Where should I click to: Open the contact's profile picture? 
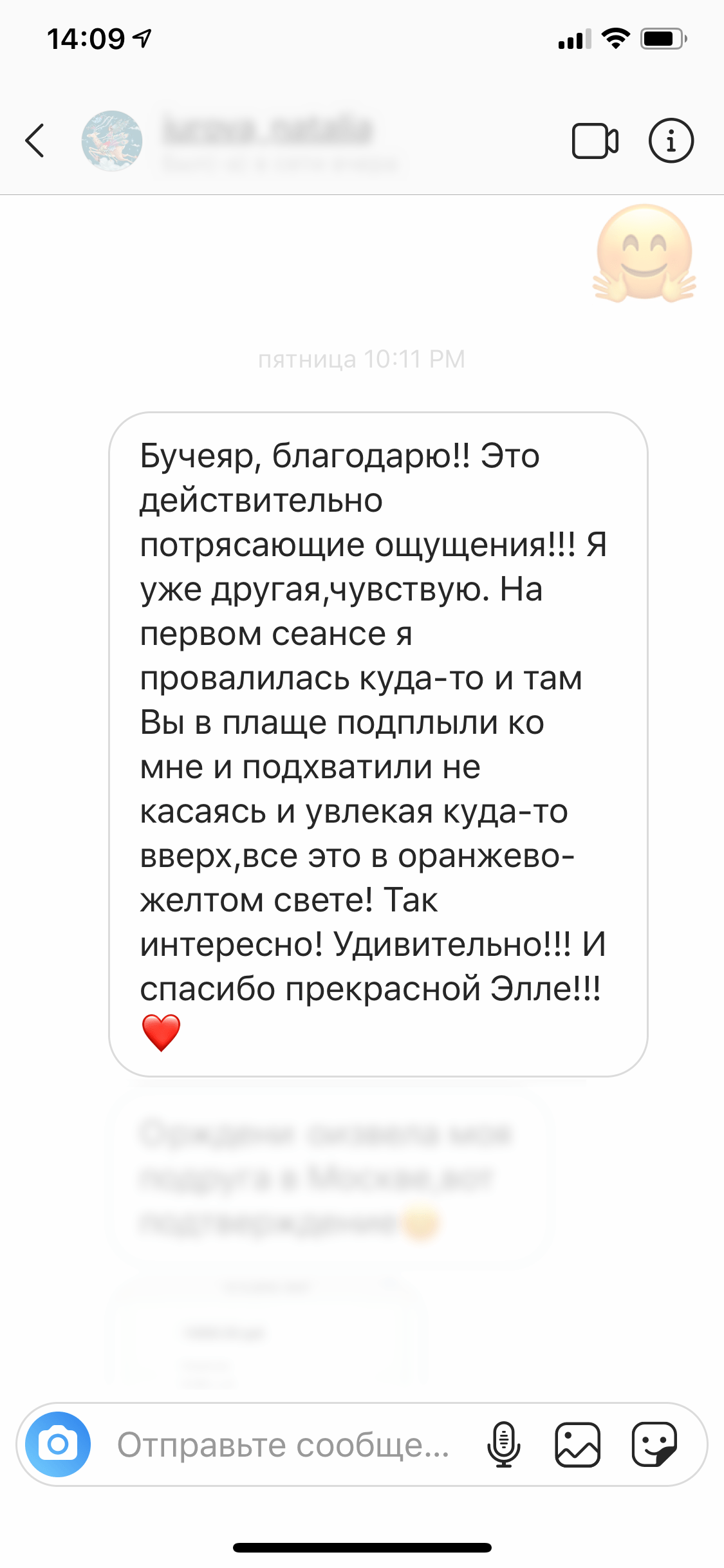[x=112, y=140]
